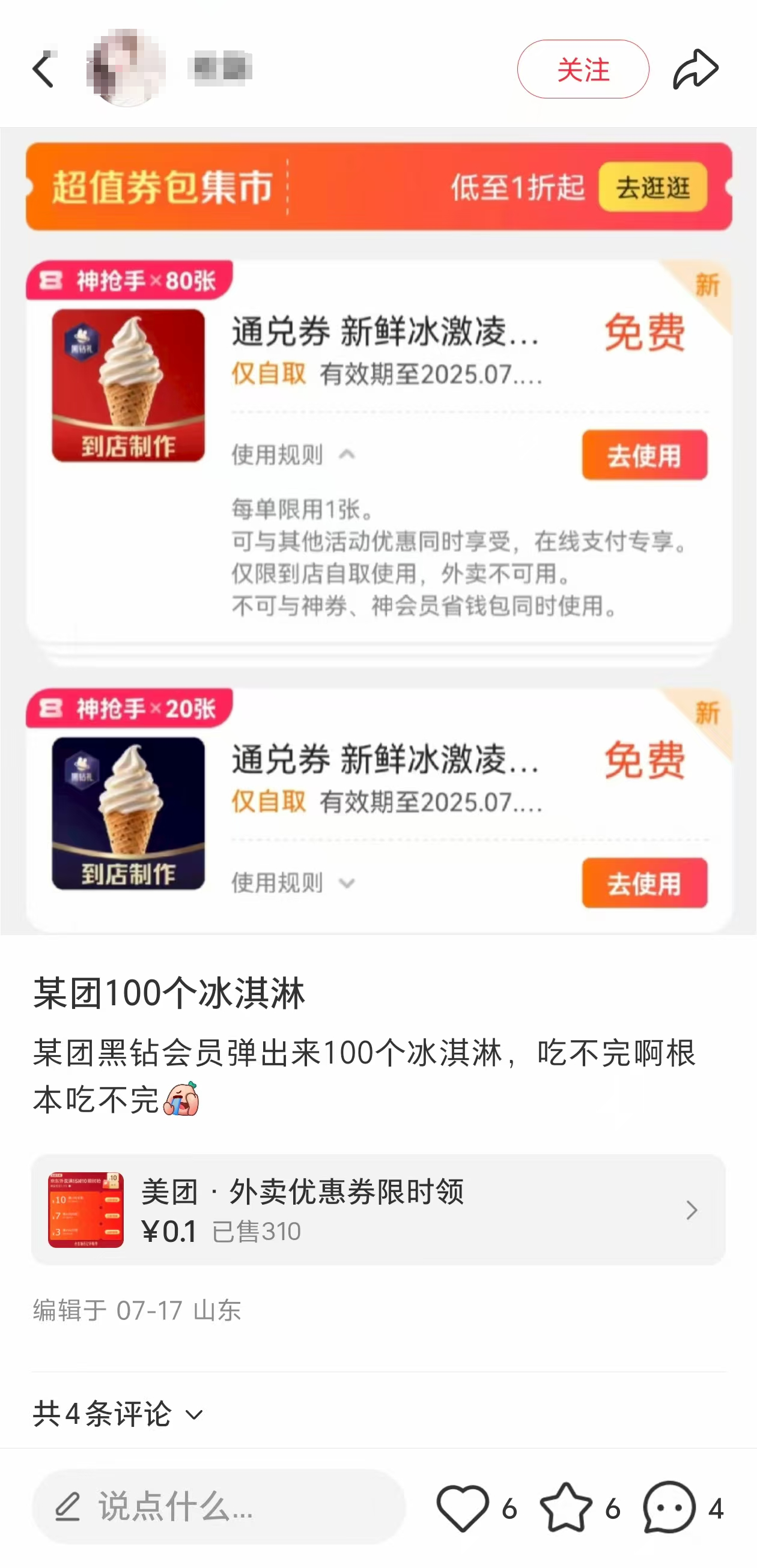Screen dimensions: 757x1568
Task: Go back to the previous page
Action: click(44, 70)
